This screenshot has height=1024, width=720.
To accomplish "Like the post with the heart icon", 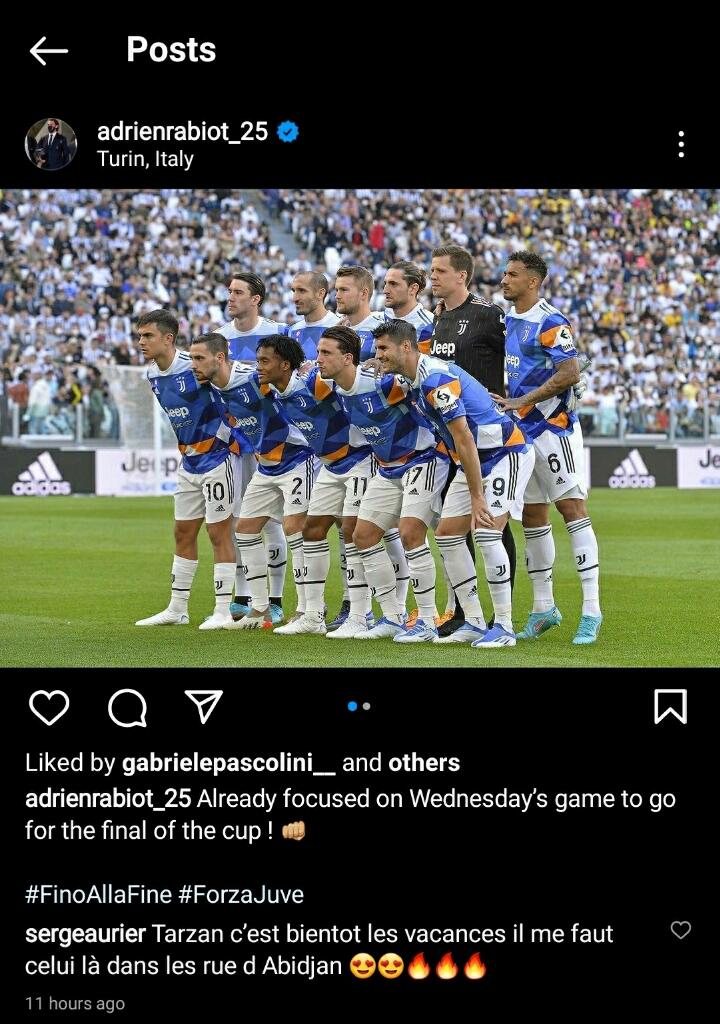I will point(48,707).
